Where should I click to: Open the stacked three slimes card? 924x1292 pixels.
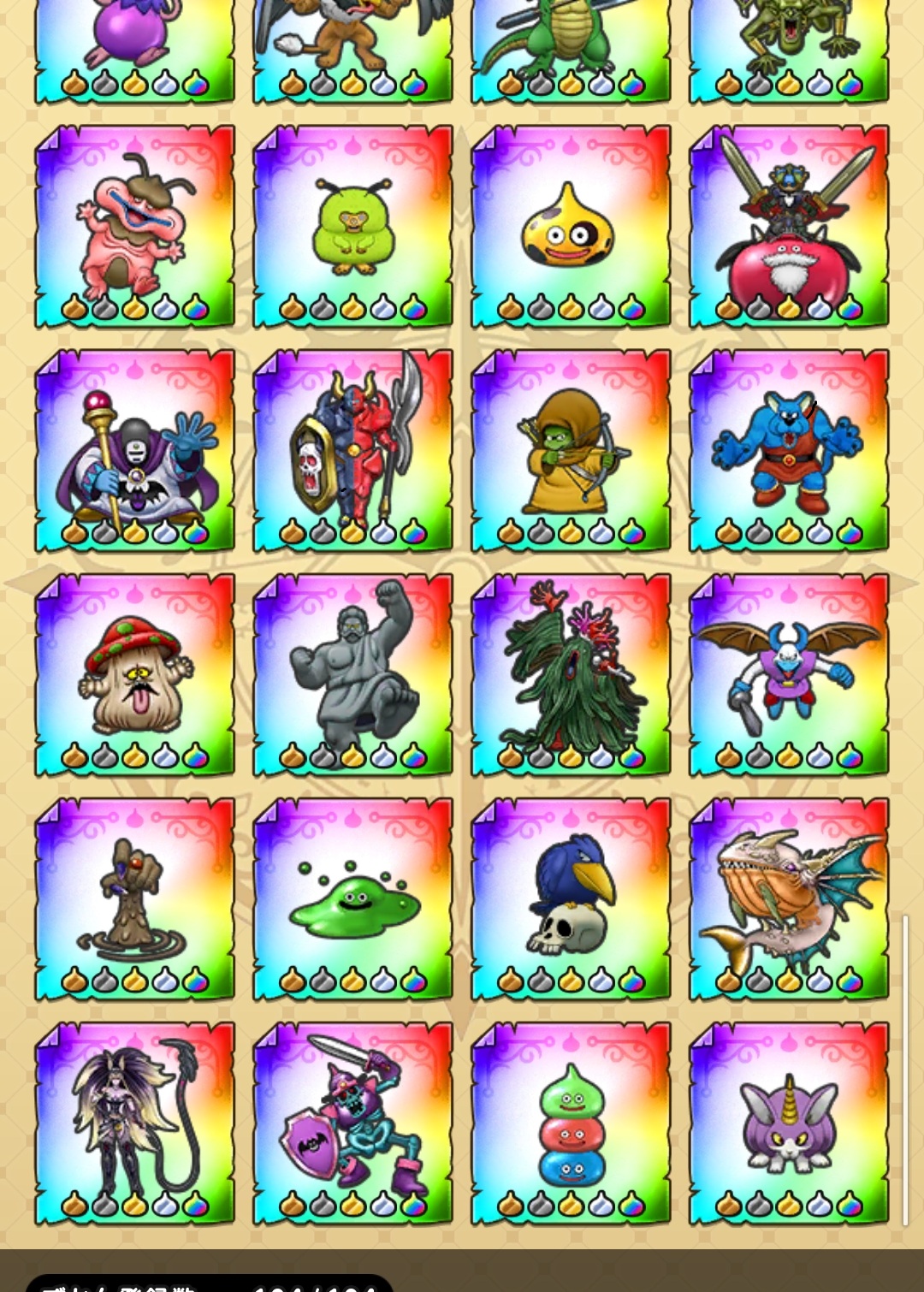click(571, 1123)
